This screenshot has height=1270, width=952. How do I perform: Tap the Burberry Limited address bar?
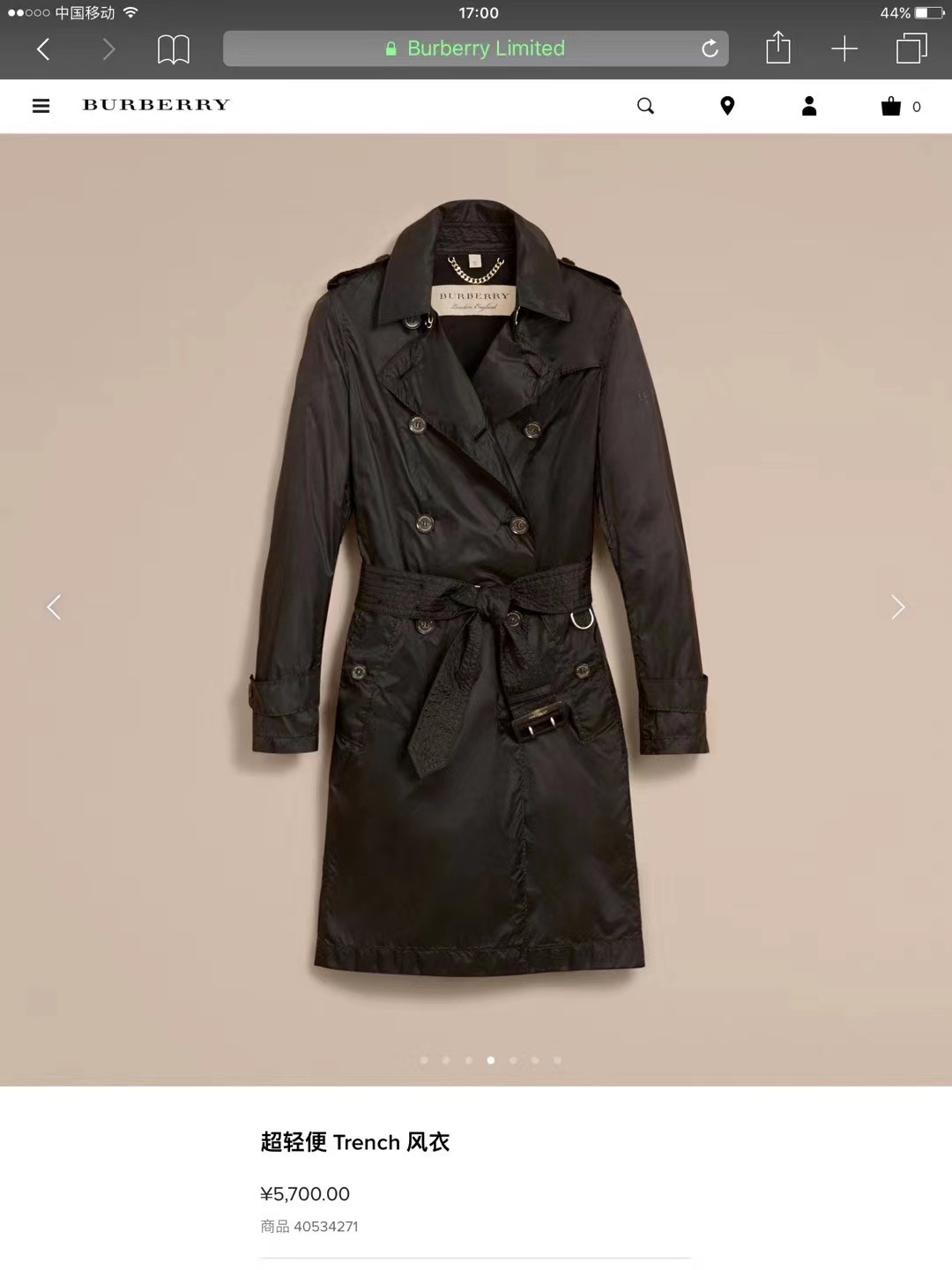[476, 49]
